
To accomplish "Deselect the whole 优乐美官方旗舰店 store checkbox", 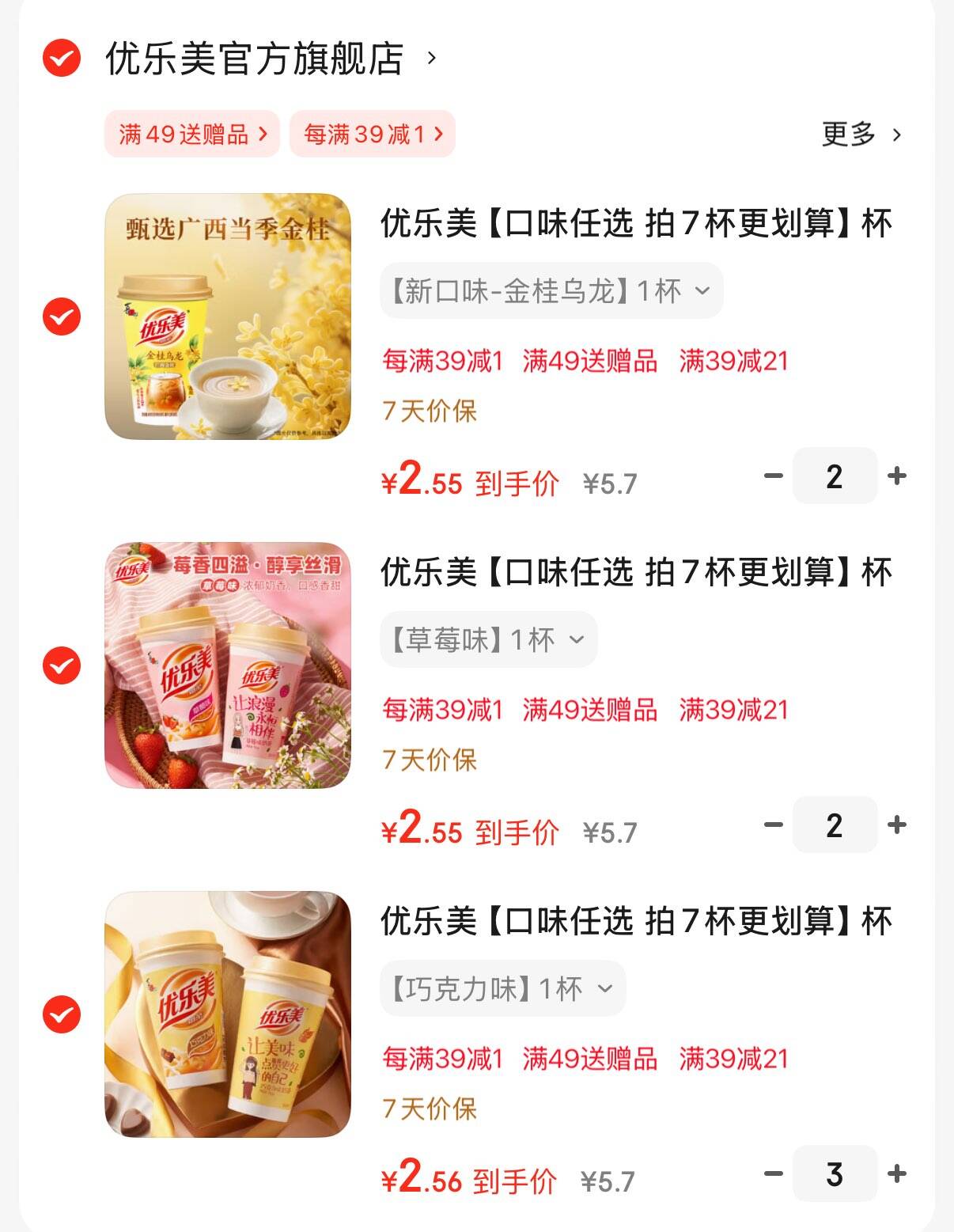I will (x=62, y=58).
